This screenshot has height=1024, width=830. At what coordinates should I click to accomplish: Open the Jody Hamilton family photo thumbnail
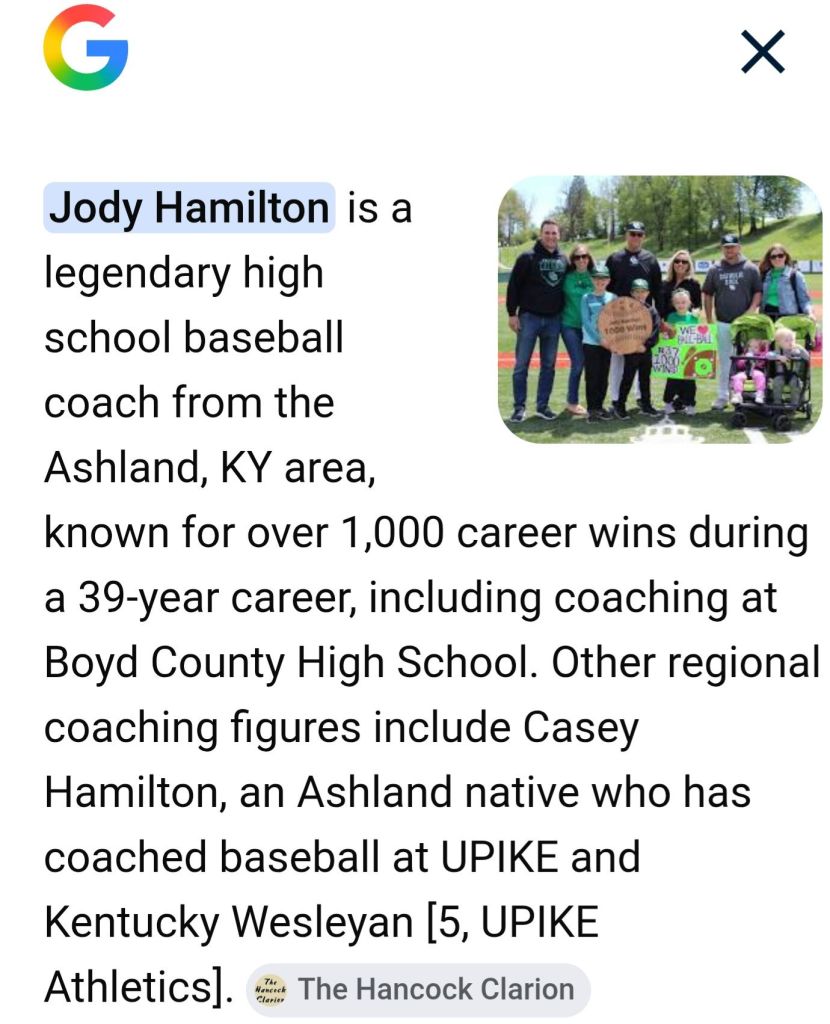point(660,309)
